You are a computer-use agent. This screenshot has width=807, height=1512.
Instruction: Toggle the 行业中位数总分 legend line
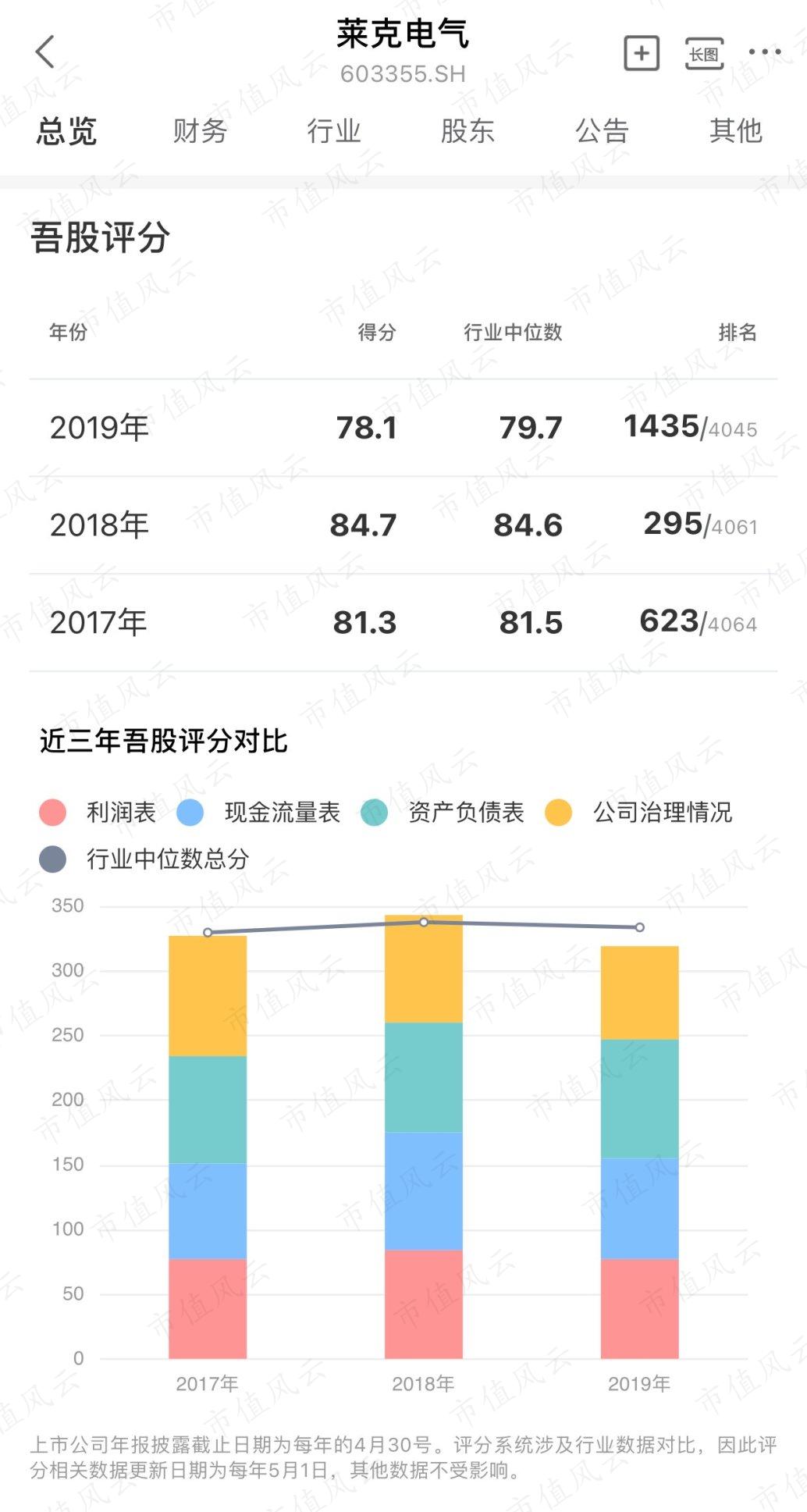click(x=144, y=859)
